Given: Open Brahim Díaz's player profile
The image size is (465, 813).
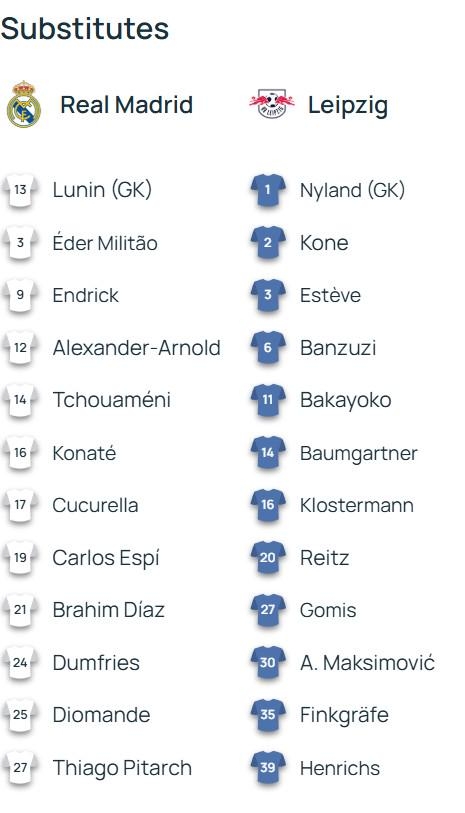Looking at the screenshot, I should (x=108, y=610).
